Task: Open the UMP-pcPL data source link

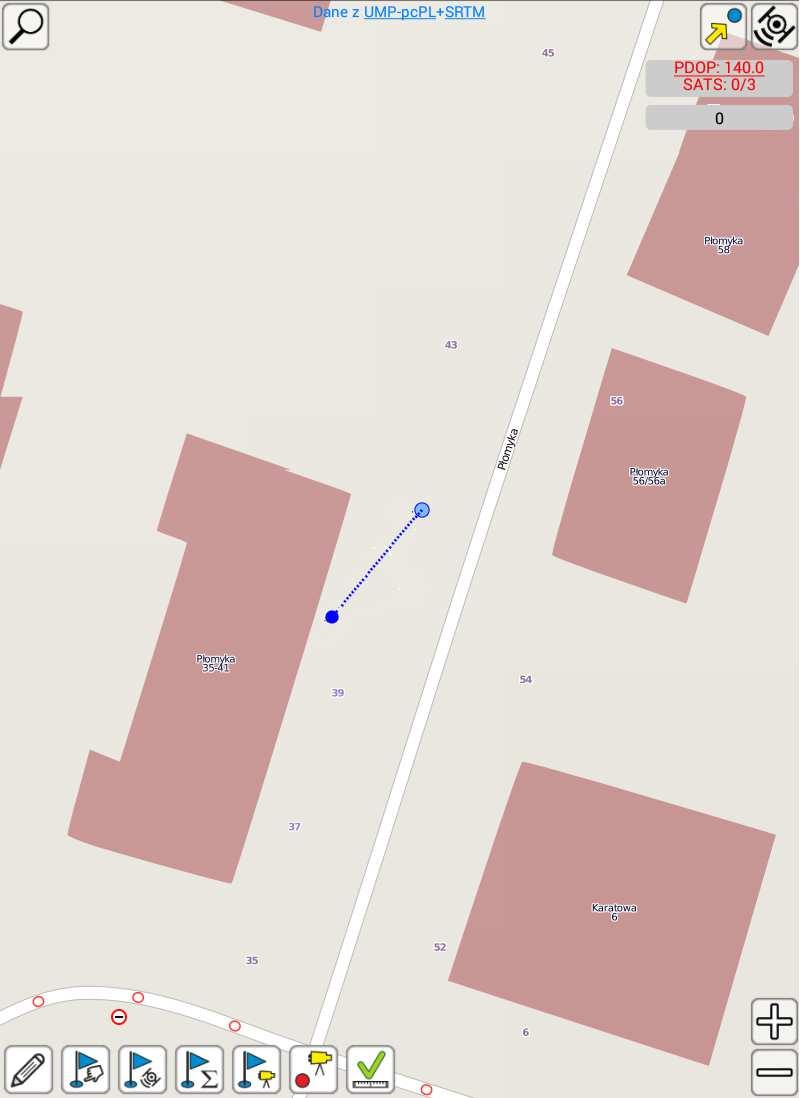Action: pyautogui.click(x=399, y=12)
